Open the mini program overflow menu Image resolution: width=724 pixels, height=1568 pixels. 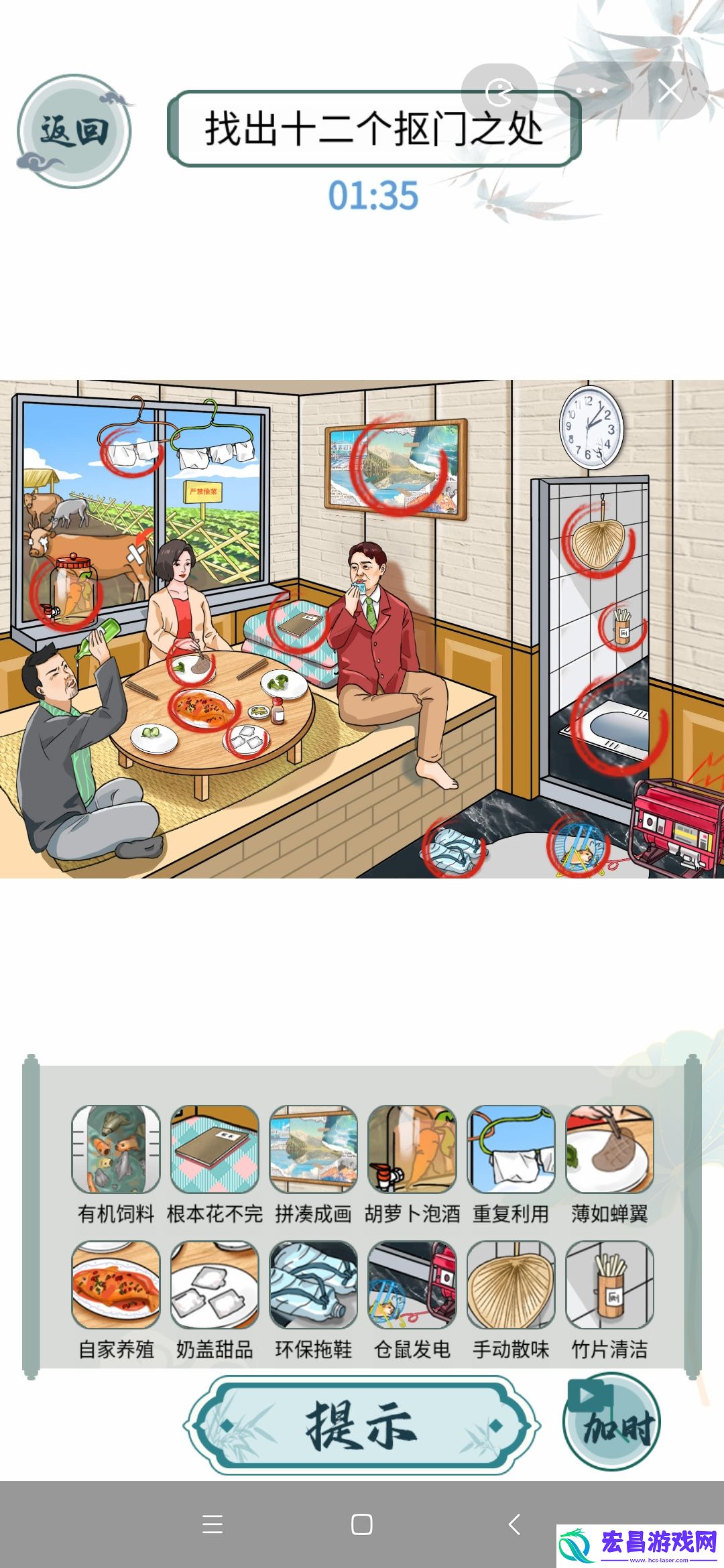pyautogui.click(x=591, y=90)
